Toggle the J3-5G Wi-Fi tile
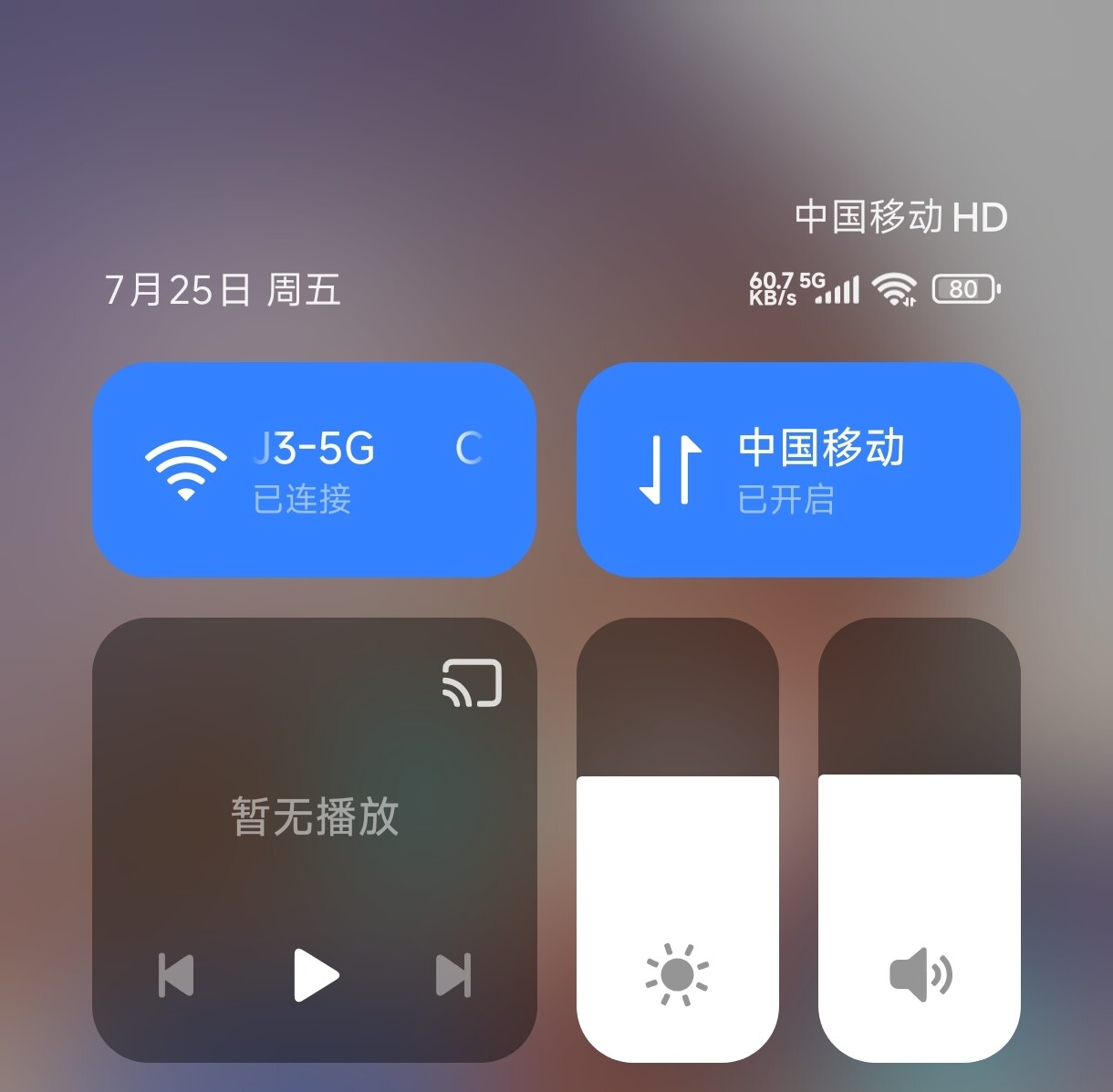Image resolution: width=1113 pixels, height=1092 pixels. (x=314, y=469)
